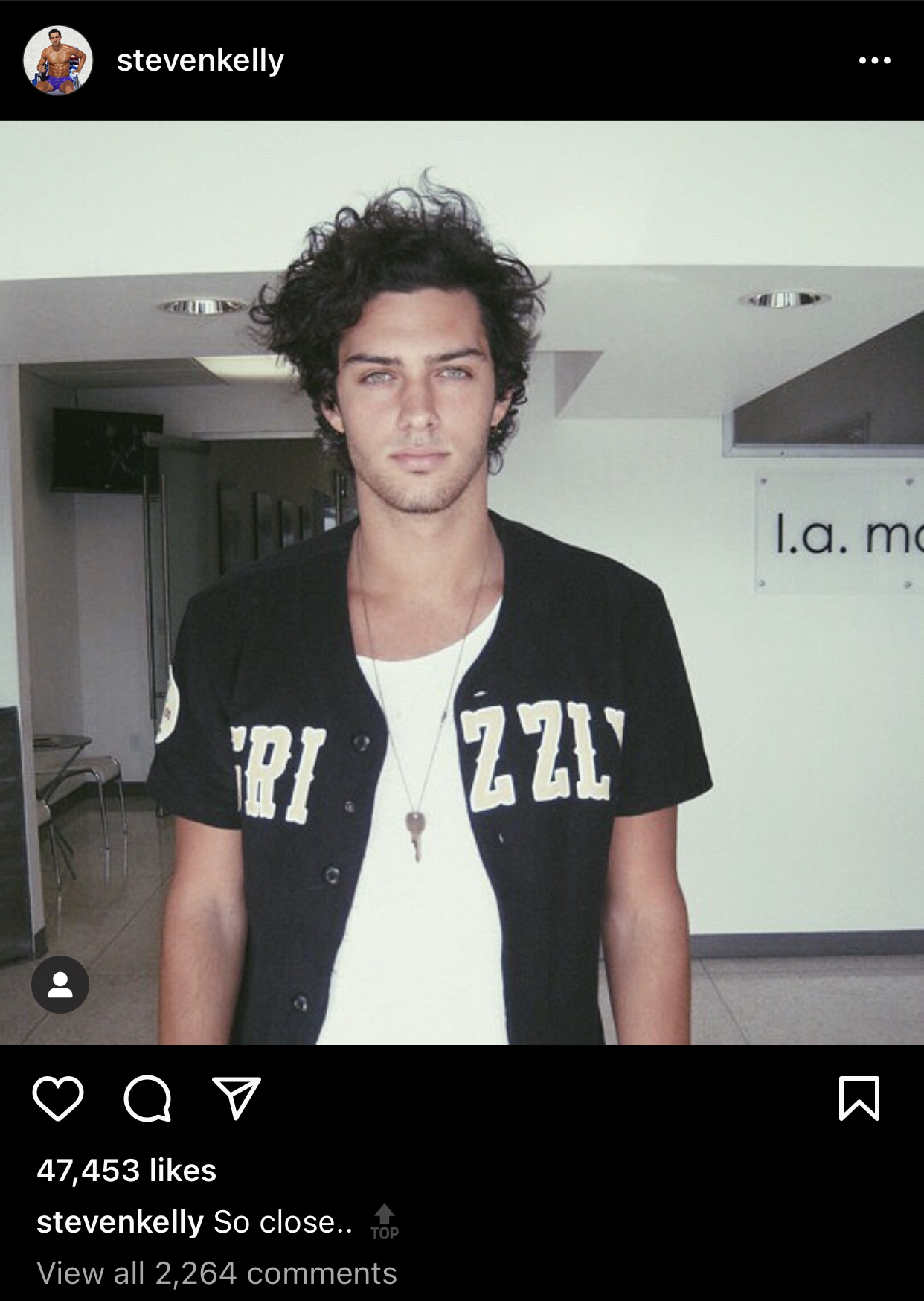Viewport: 924px width, 1301px height.
Task: Share the post via paper plane icon
Action: [237, 1098]
